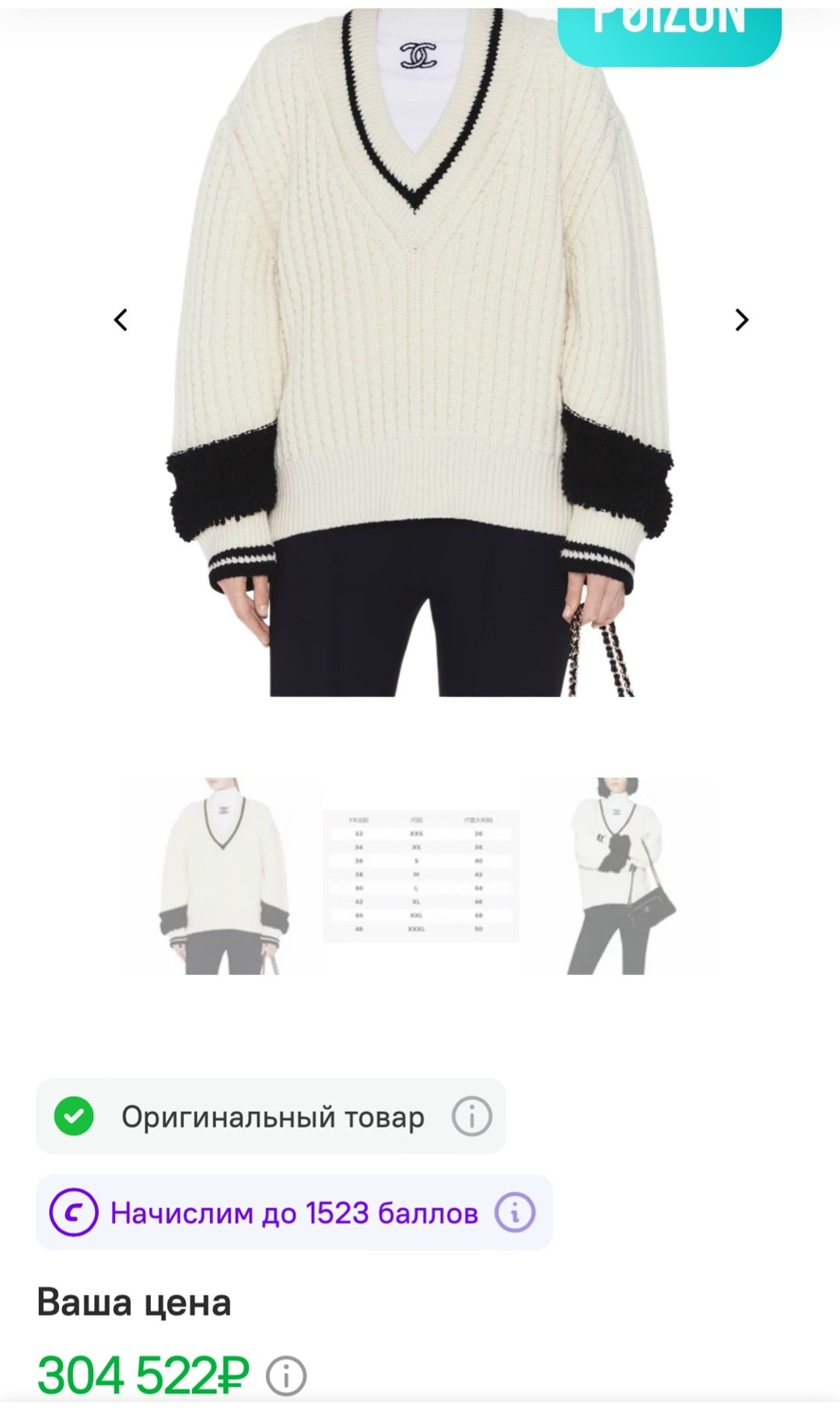Select the side view model thumbnail
Image resolution: width=840 pixels, height=1424 pixels.
pyautogui.click(x=618, y=875)
